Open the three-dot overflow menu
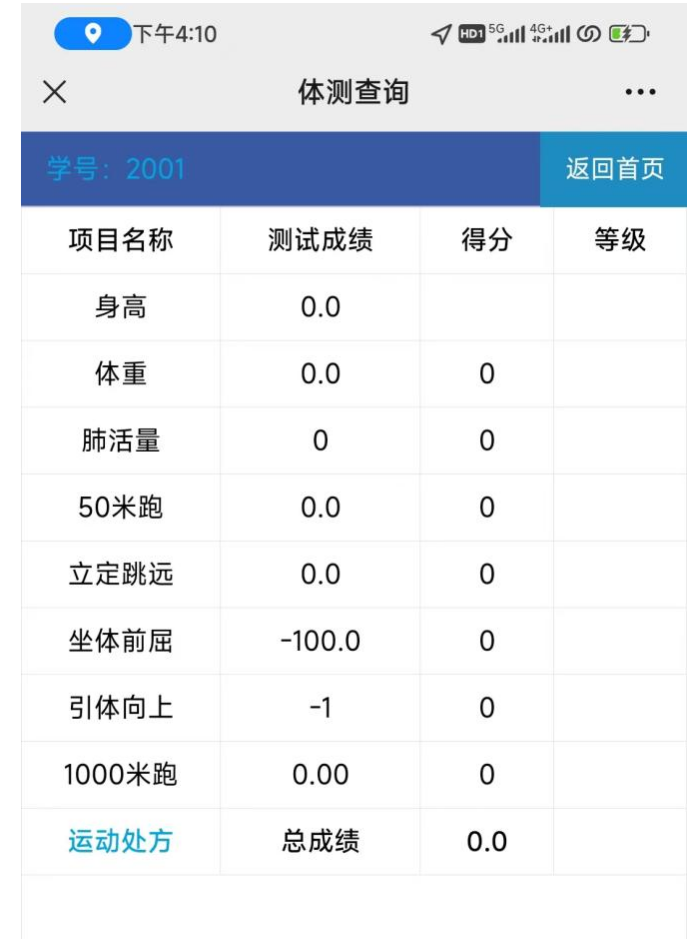This screenshot has width=689, height=939. (x=640, y=92)
